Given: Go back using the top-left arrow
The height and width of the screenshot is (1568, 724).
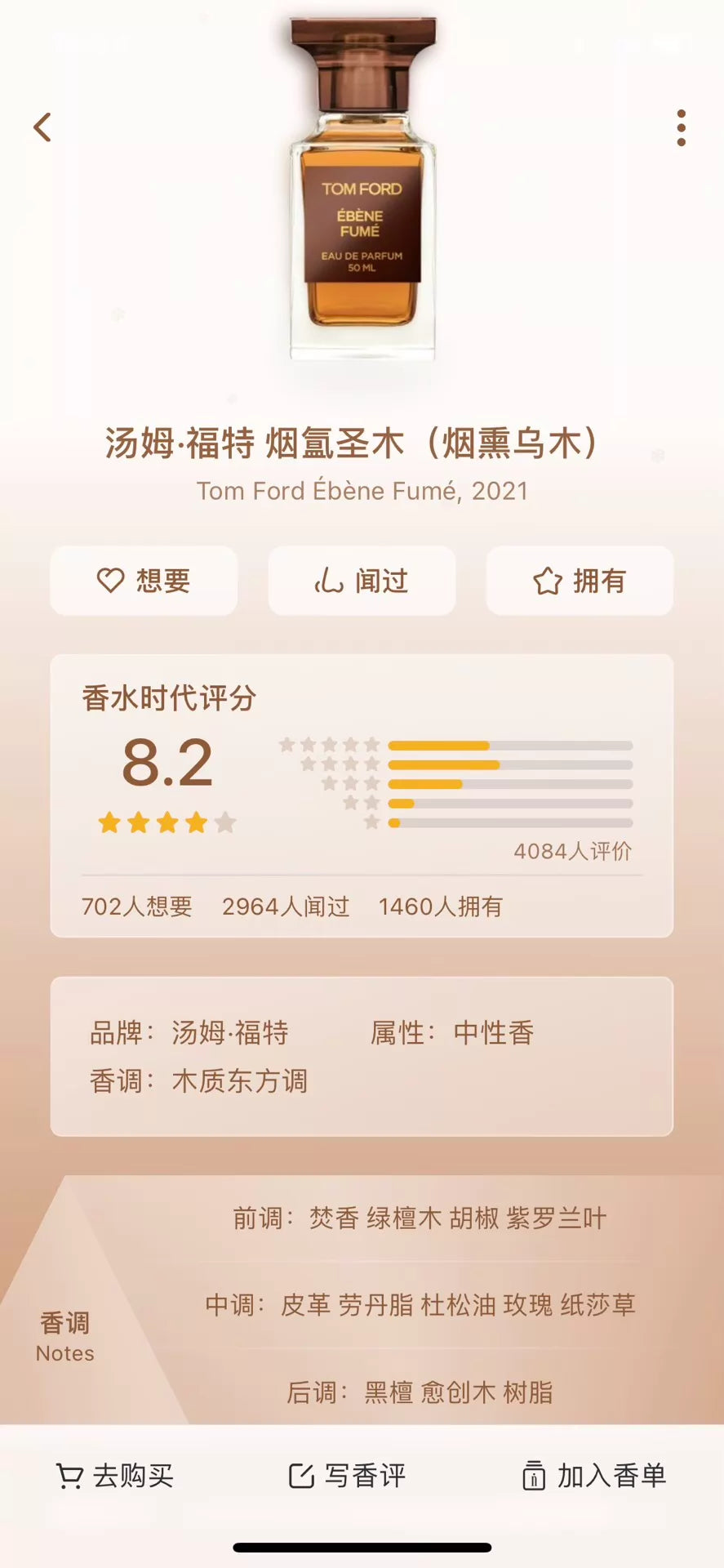Looking at the screenshot, I should click(x=42, y=127).
